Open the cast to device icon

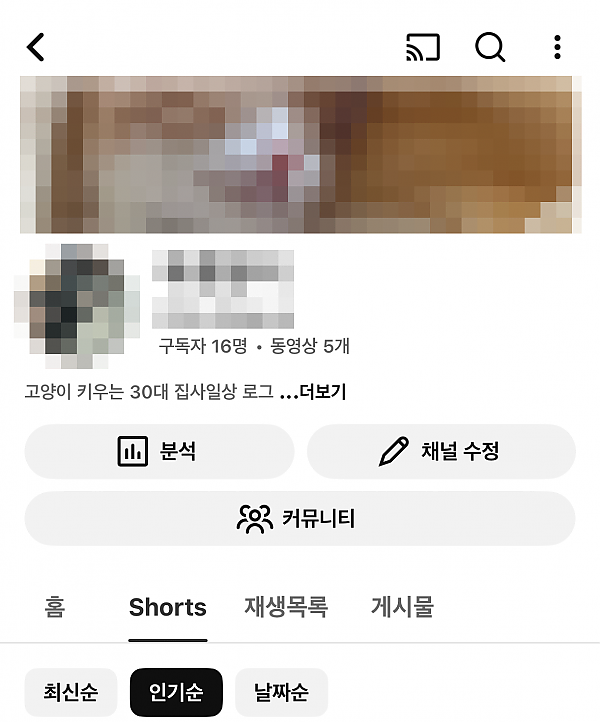point(423,47)
